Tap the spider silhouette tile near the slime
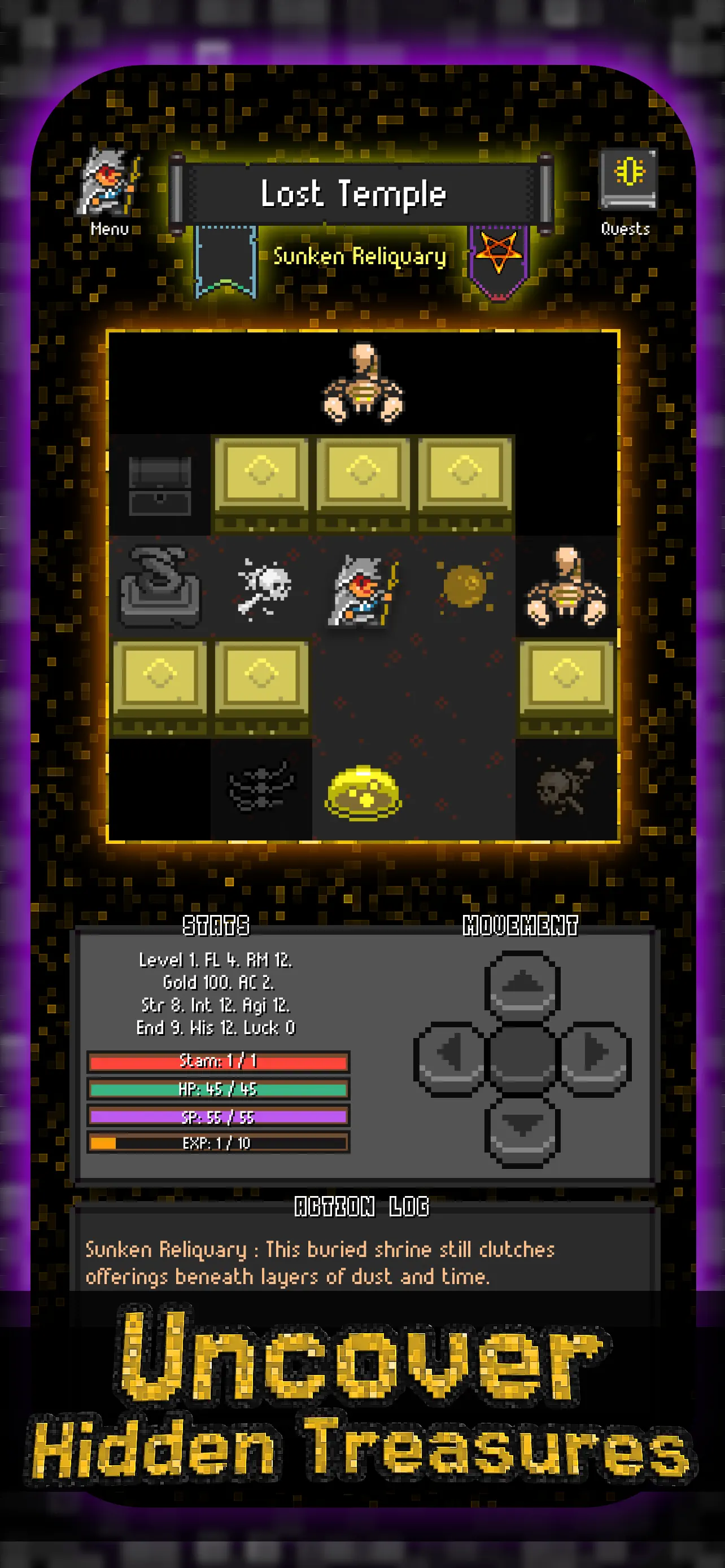 click(x=262, y=789)
